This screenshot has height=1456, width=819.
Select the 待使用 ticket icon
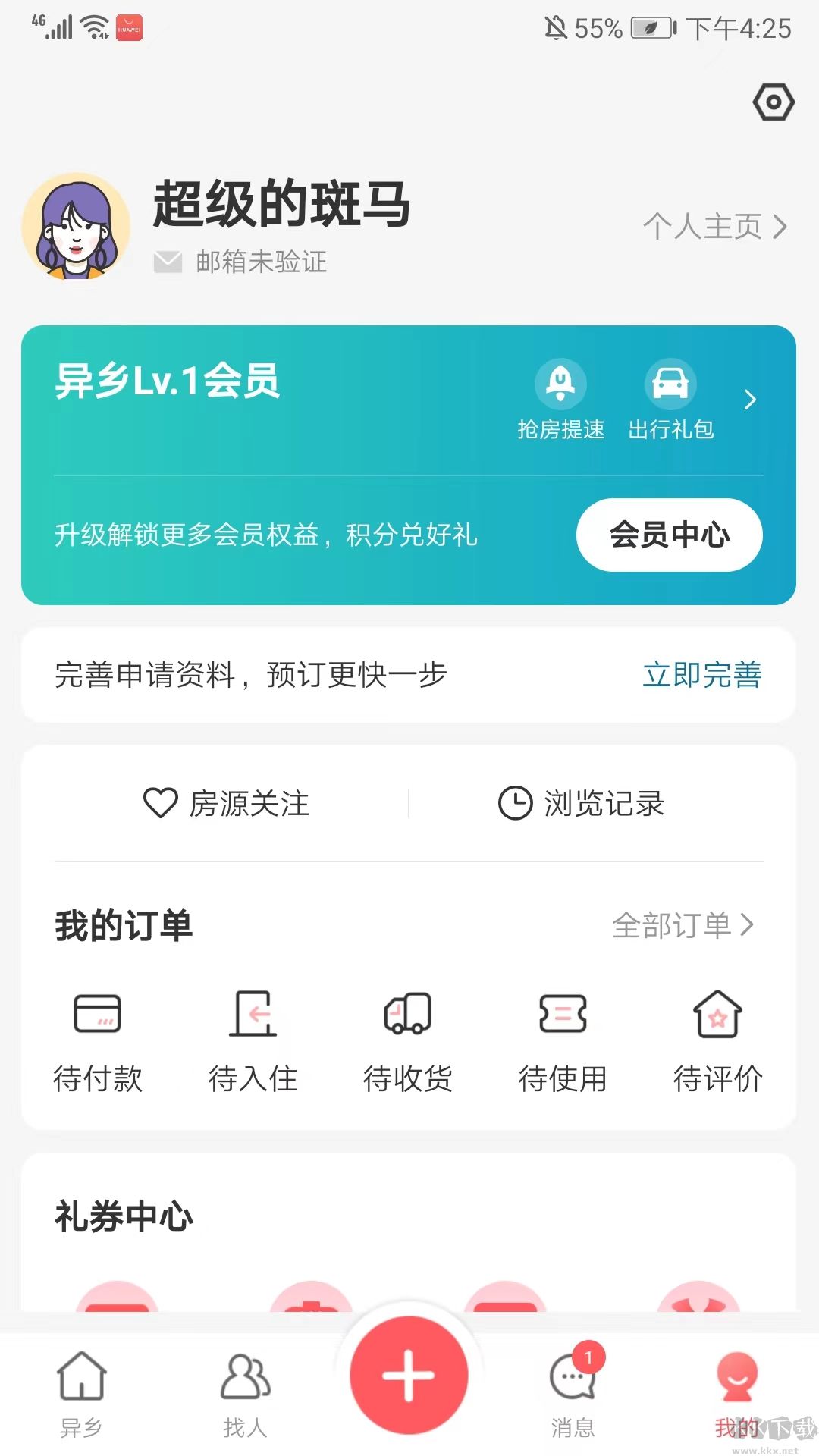562,1016
